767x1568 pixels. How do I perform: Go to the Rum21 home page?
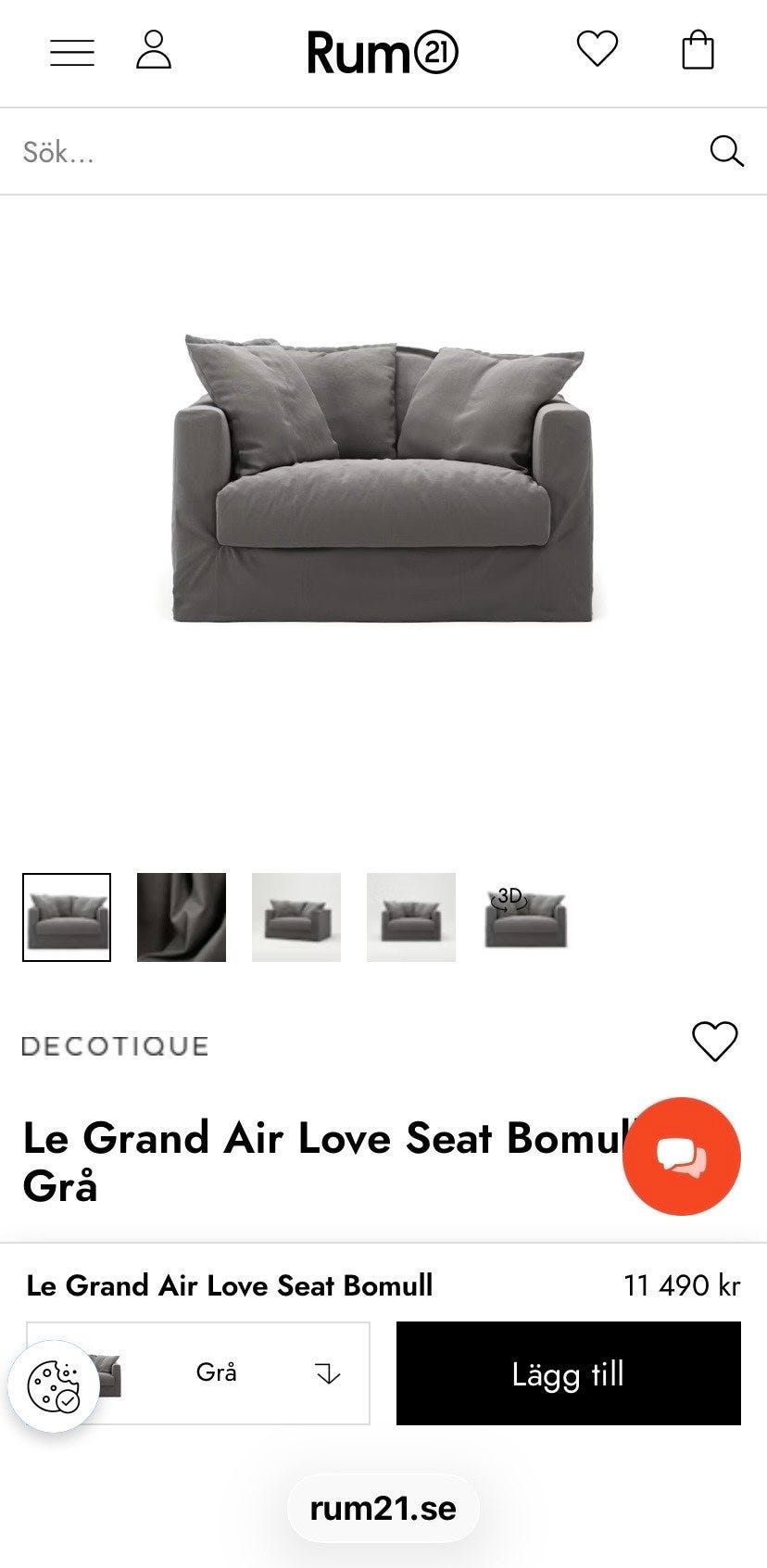[382, 52]
